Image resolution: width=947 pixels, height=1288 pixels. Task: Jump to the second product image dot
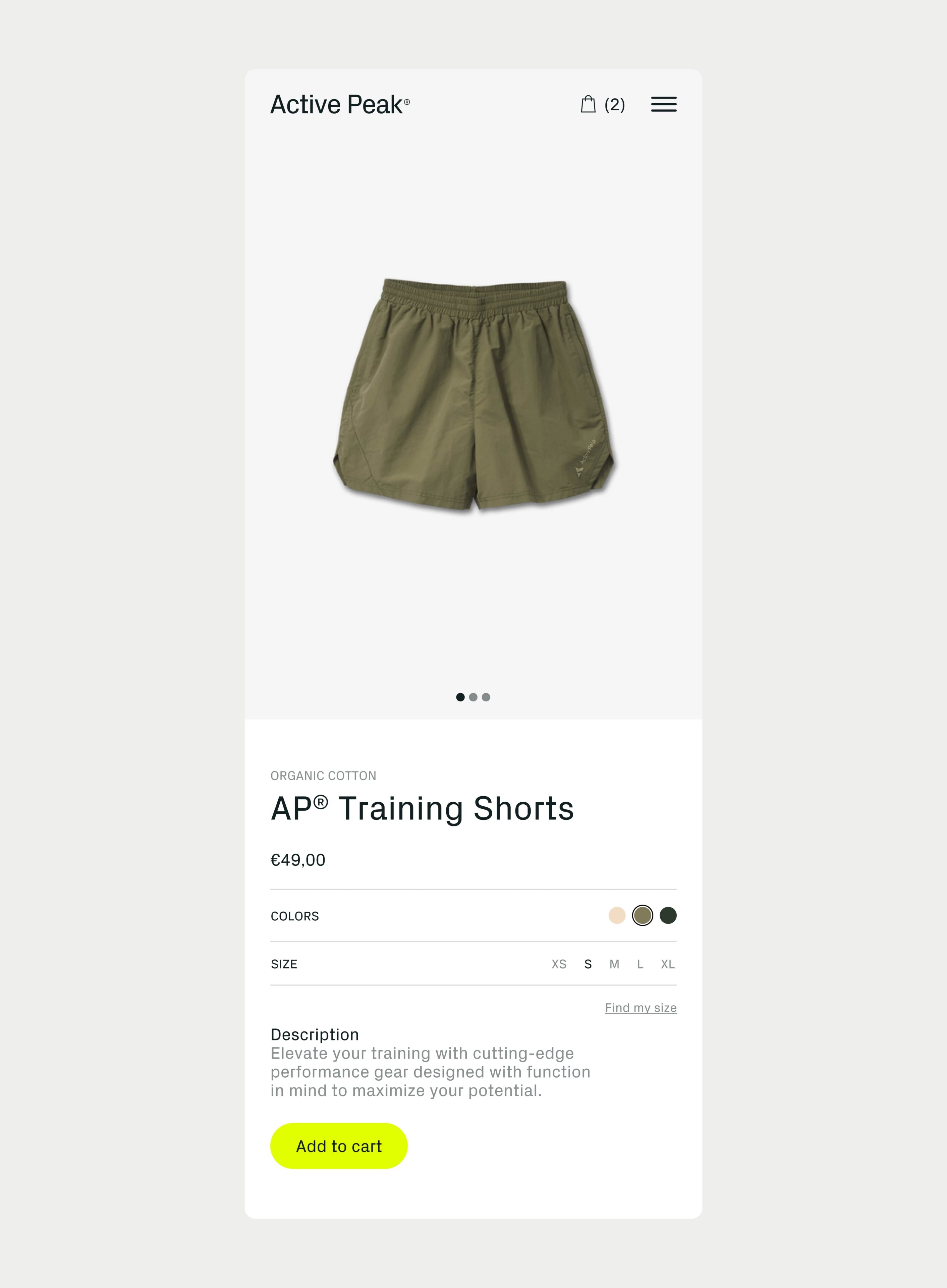pos(473,697)
